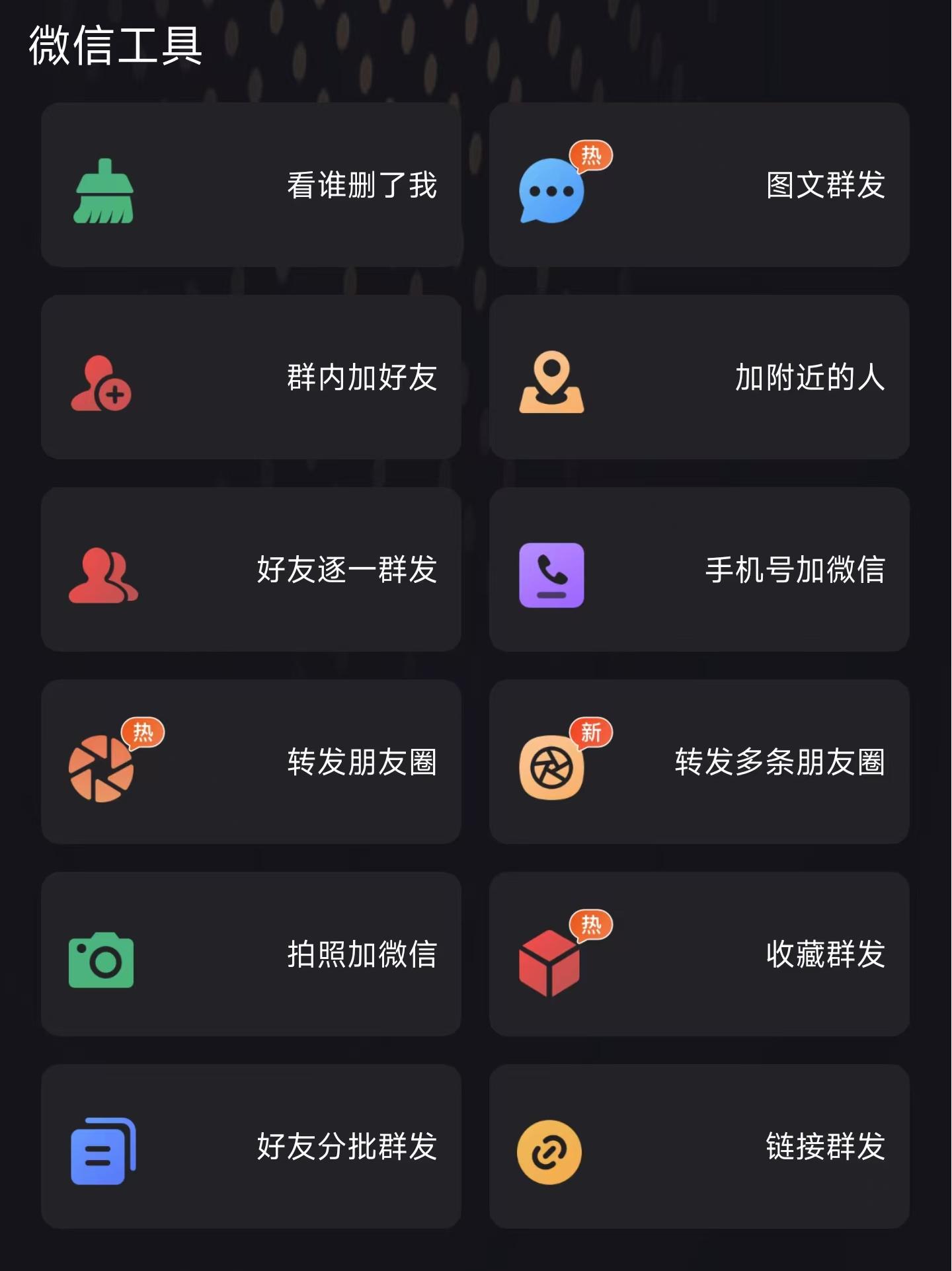Screen dimensions: 952x1271
Task: Select 拍照加微信 card
Action: click(x=251, y=954)
